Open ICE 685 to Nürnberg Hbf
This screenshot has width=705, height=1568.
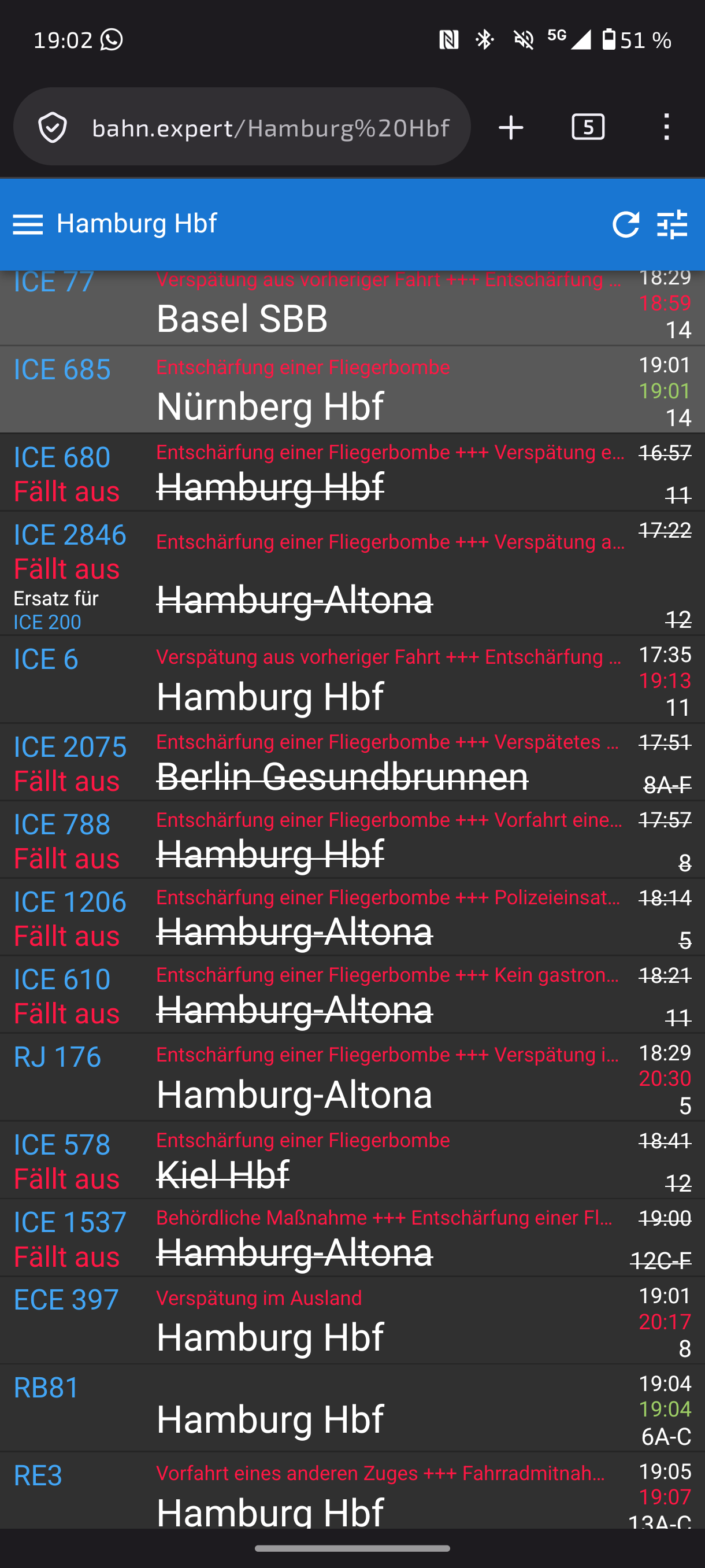(x=352, y=390)
